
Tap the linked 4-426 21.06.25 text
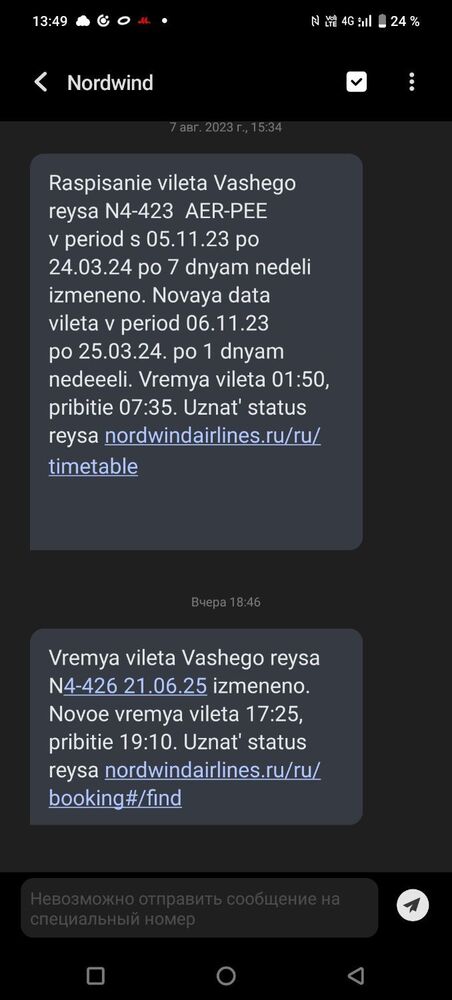135,686
